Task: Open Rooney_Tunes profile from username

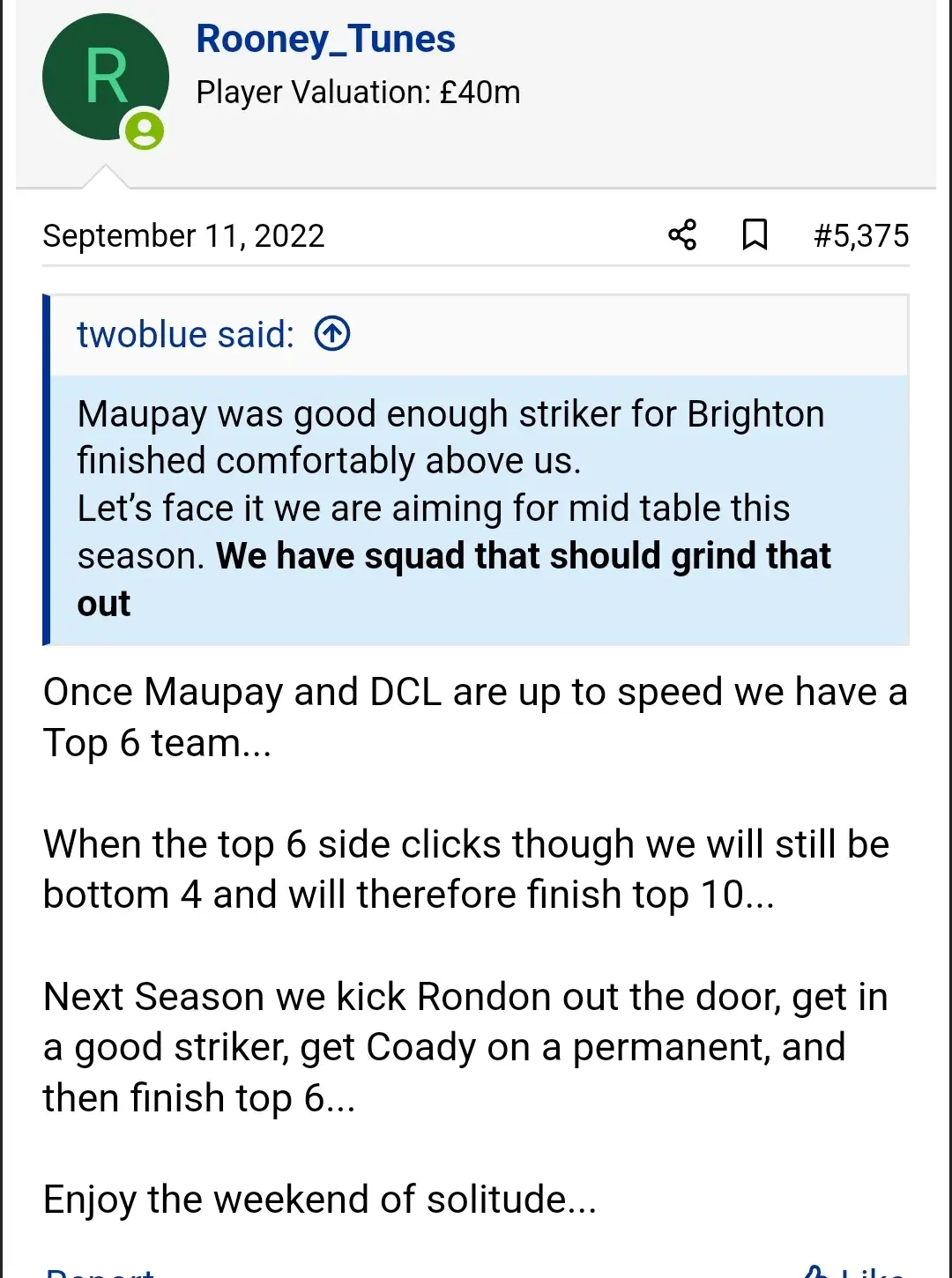Action: click(325, 39)
